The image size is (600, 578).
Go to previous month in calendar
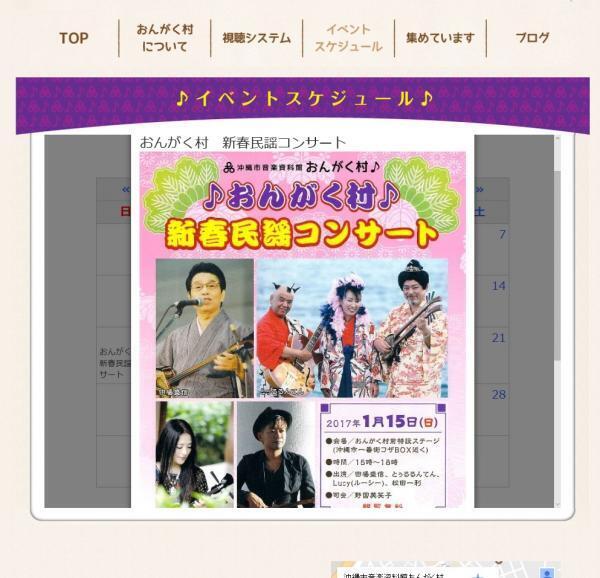(x=125, y=189)
